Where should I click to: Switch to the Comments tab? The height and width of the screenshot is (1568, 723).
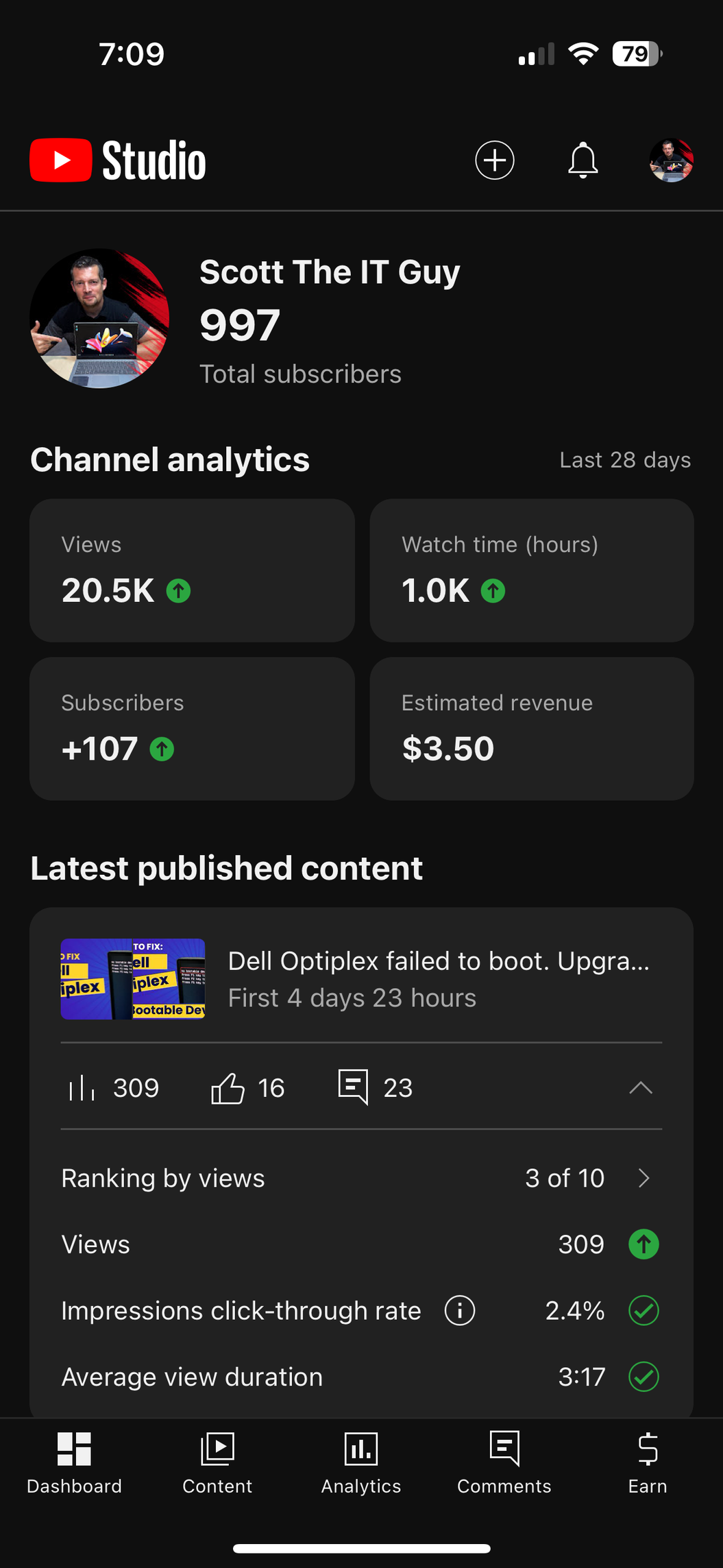coord(504,1463)
